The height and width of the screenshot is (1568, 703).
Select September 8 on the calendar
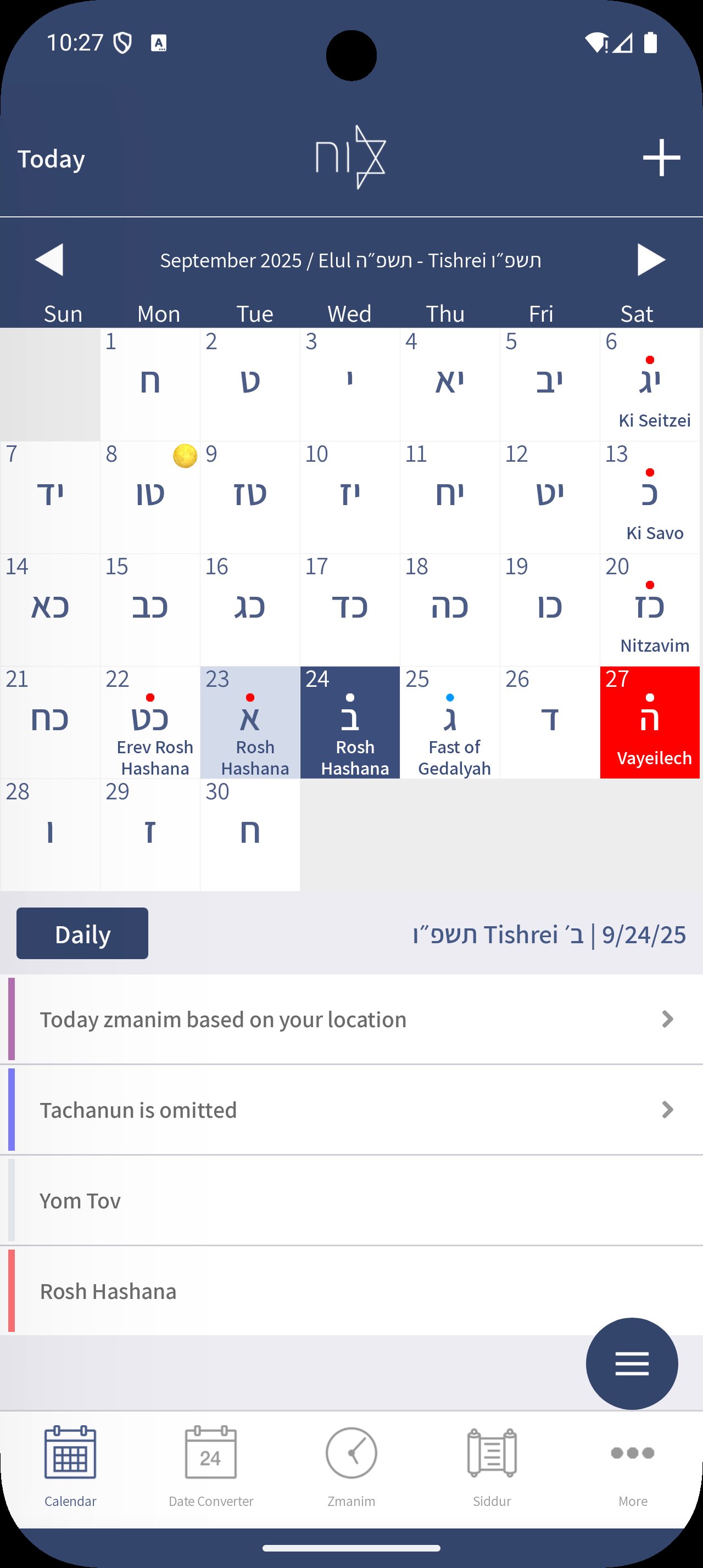click(x=150, y=497)
